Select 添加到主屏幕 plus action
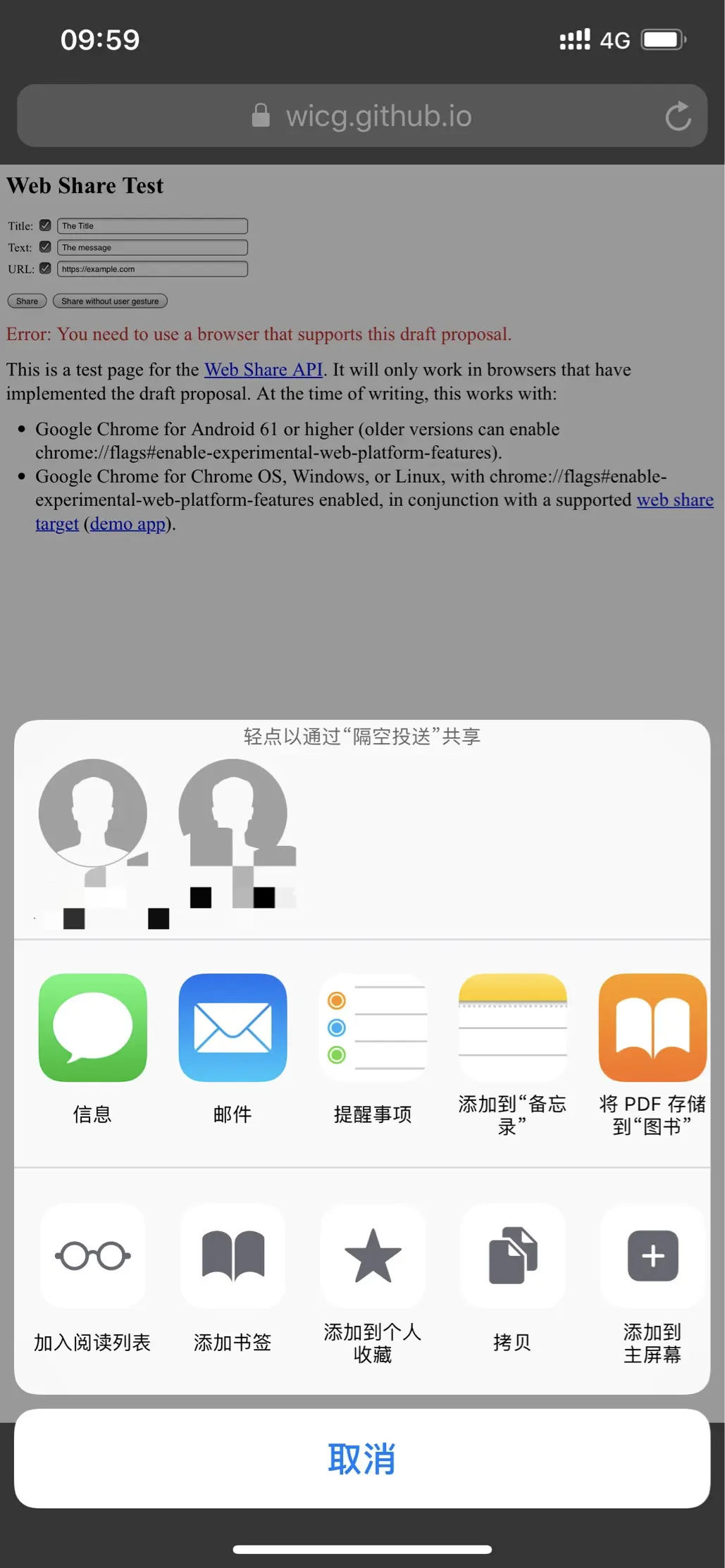This screenshot has width=725, height=1568. [x=652, y=1256]
